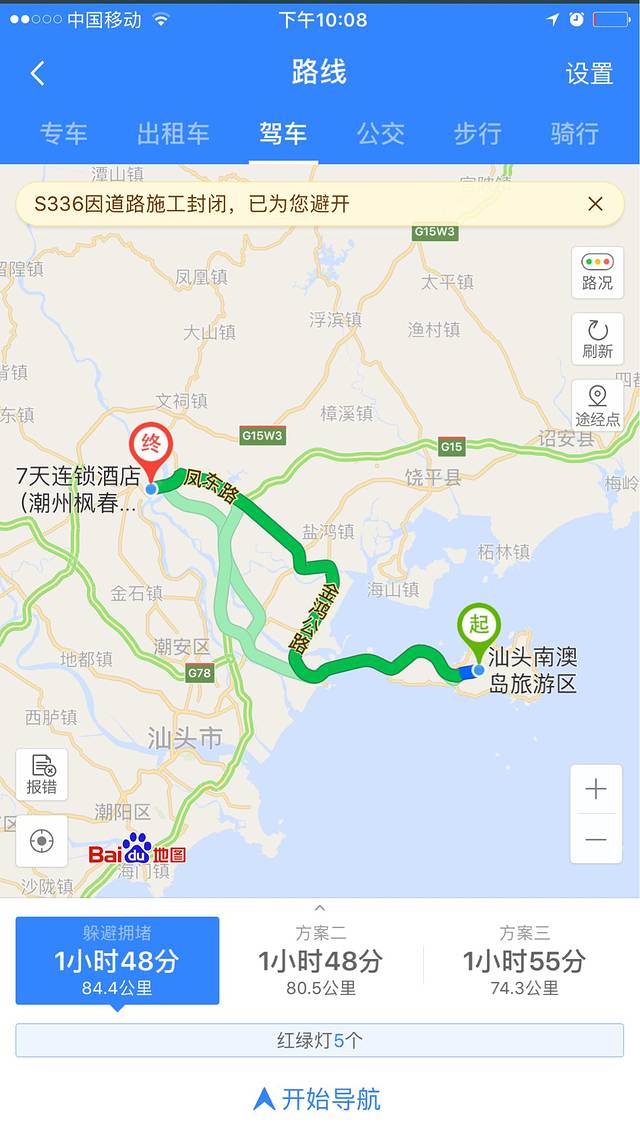This screenshot has width=640, height=1137.
Task: Switch to the 骑行 cycling tab
Action: [x=574, y=134]
